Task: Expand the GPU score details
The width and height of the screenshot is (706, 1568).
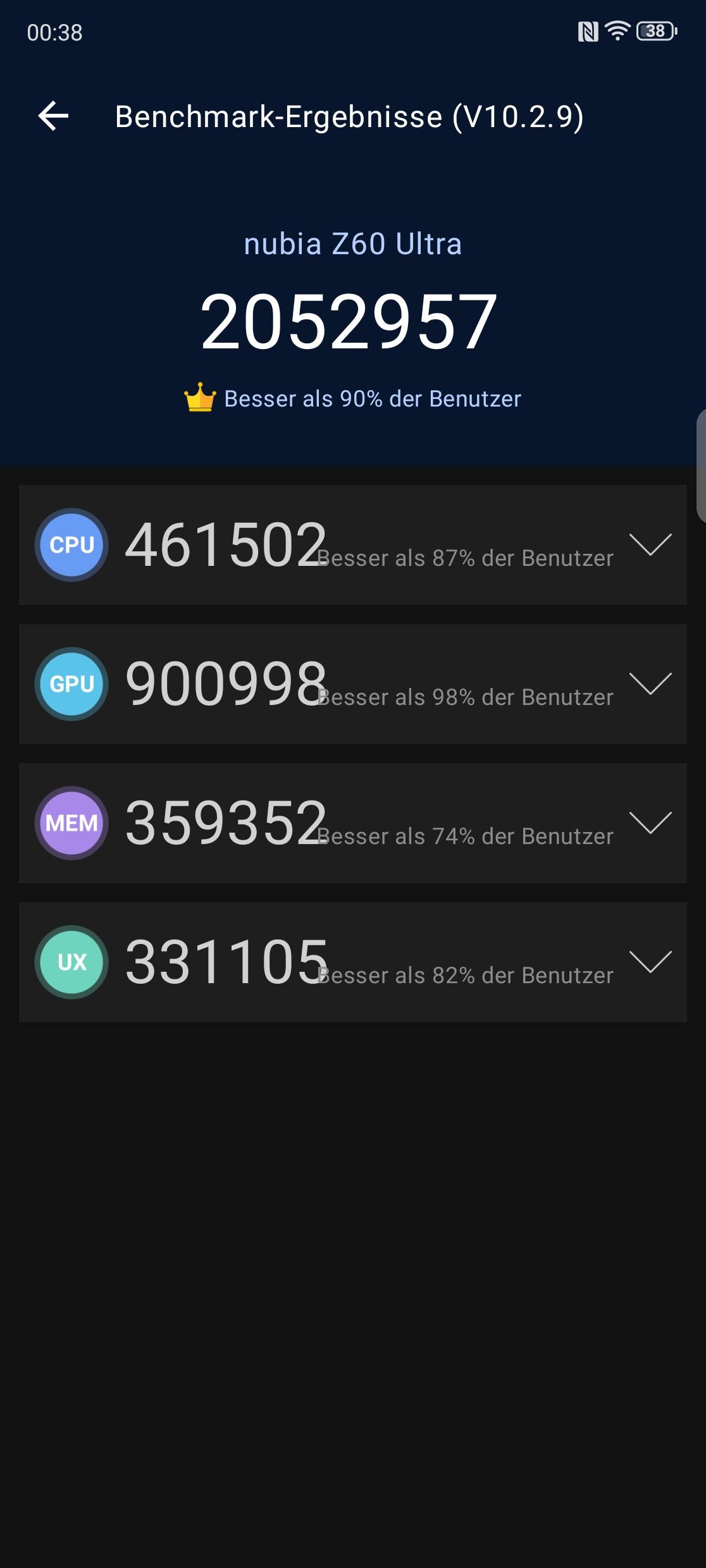Action: (650, 684)
